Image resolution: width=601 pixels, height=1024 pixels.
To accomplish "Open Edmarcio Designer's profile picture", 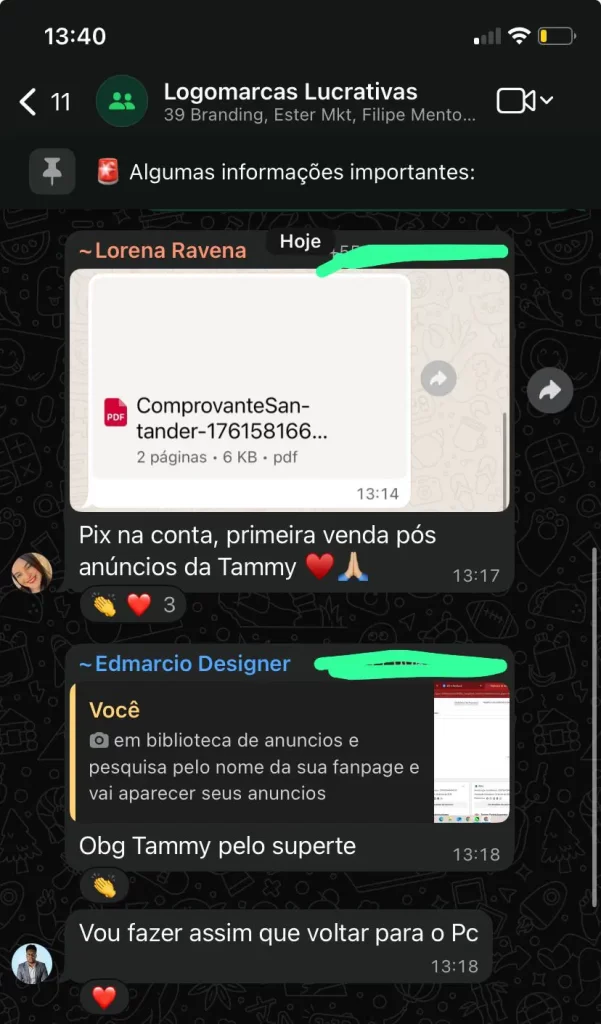I will pos(31,964).
